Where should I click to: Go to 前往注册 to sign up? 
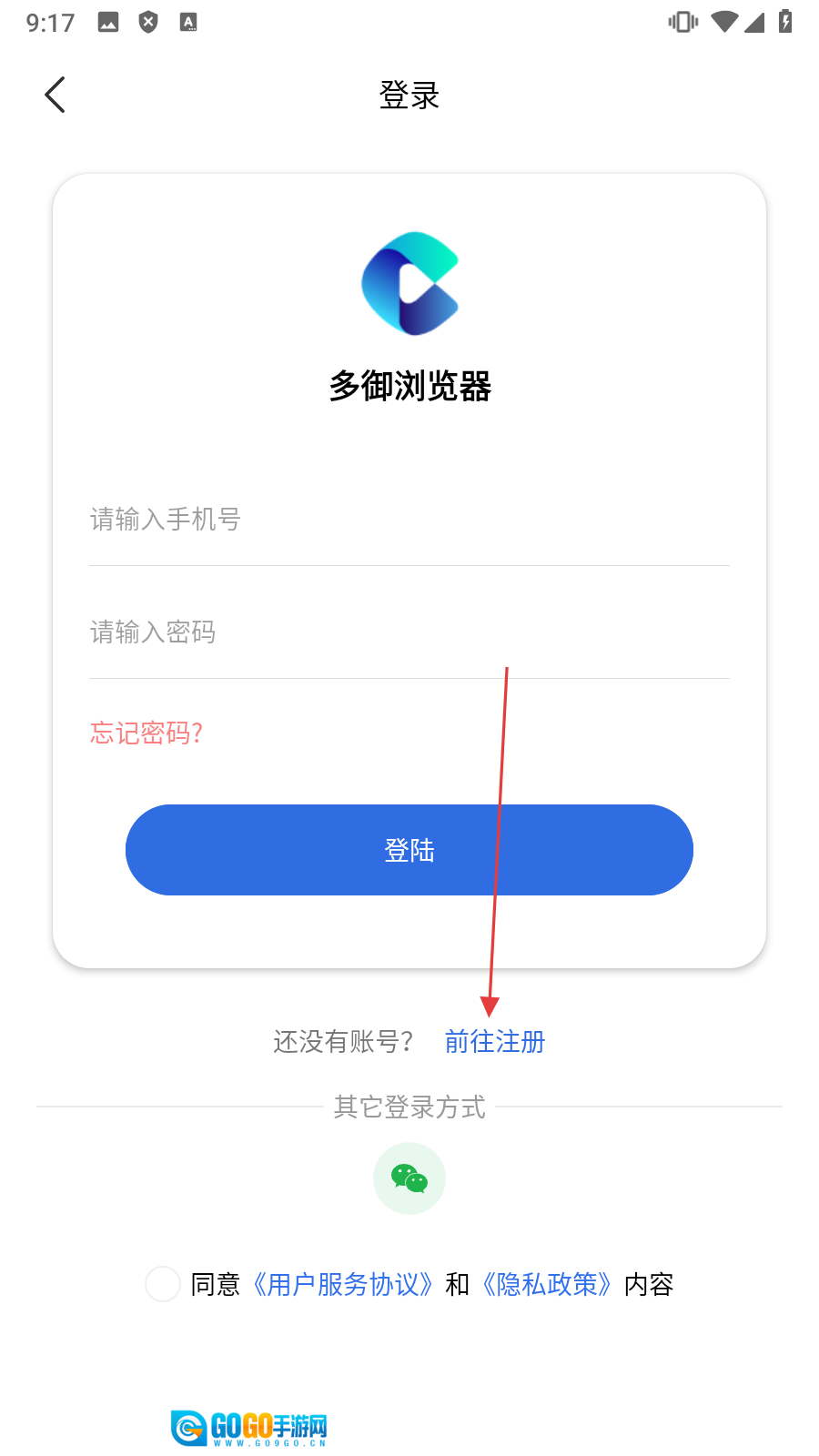494,1042
